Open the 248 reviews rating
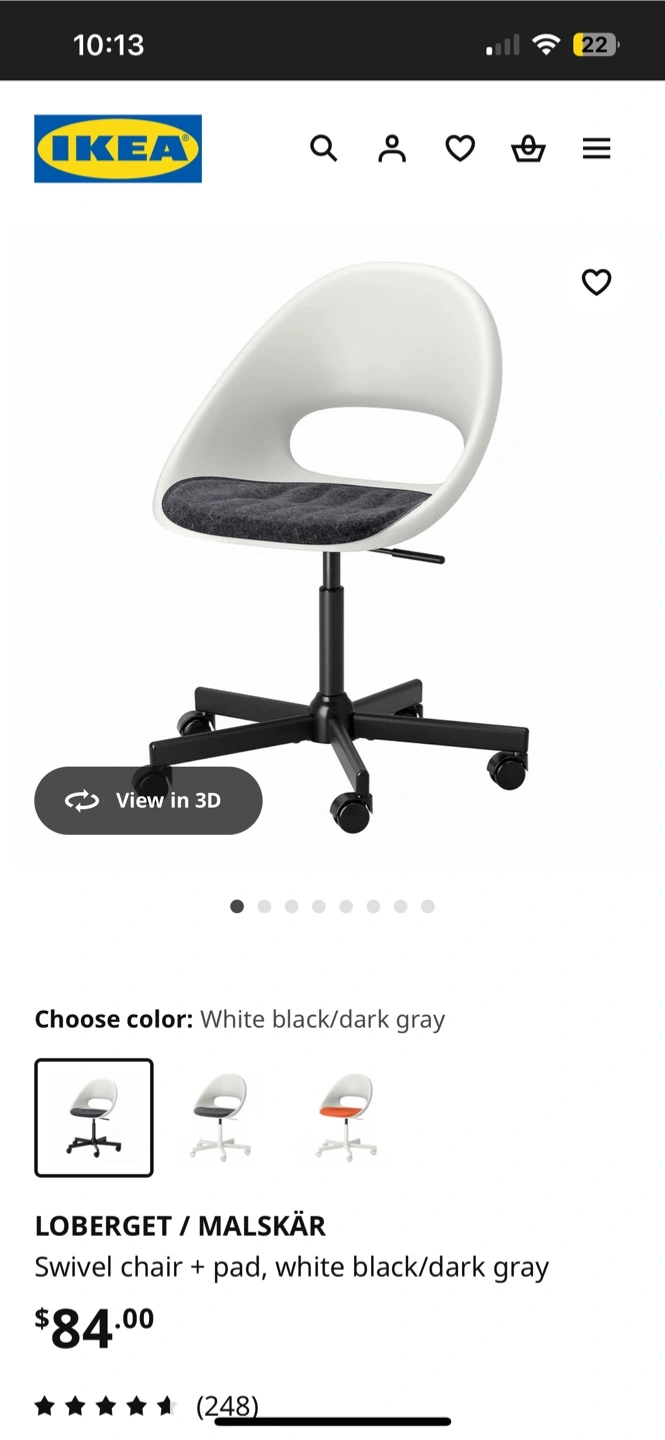The image size is (665, 1440). point(147,1407)
